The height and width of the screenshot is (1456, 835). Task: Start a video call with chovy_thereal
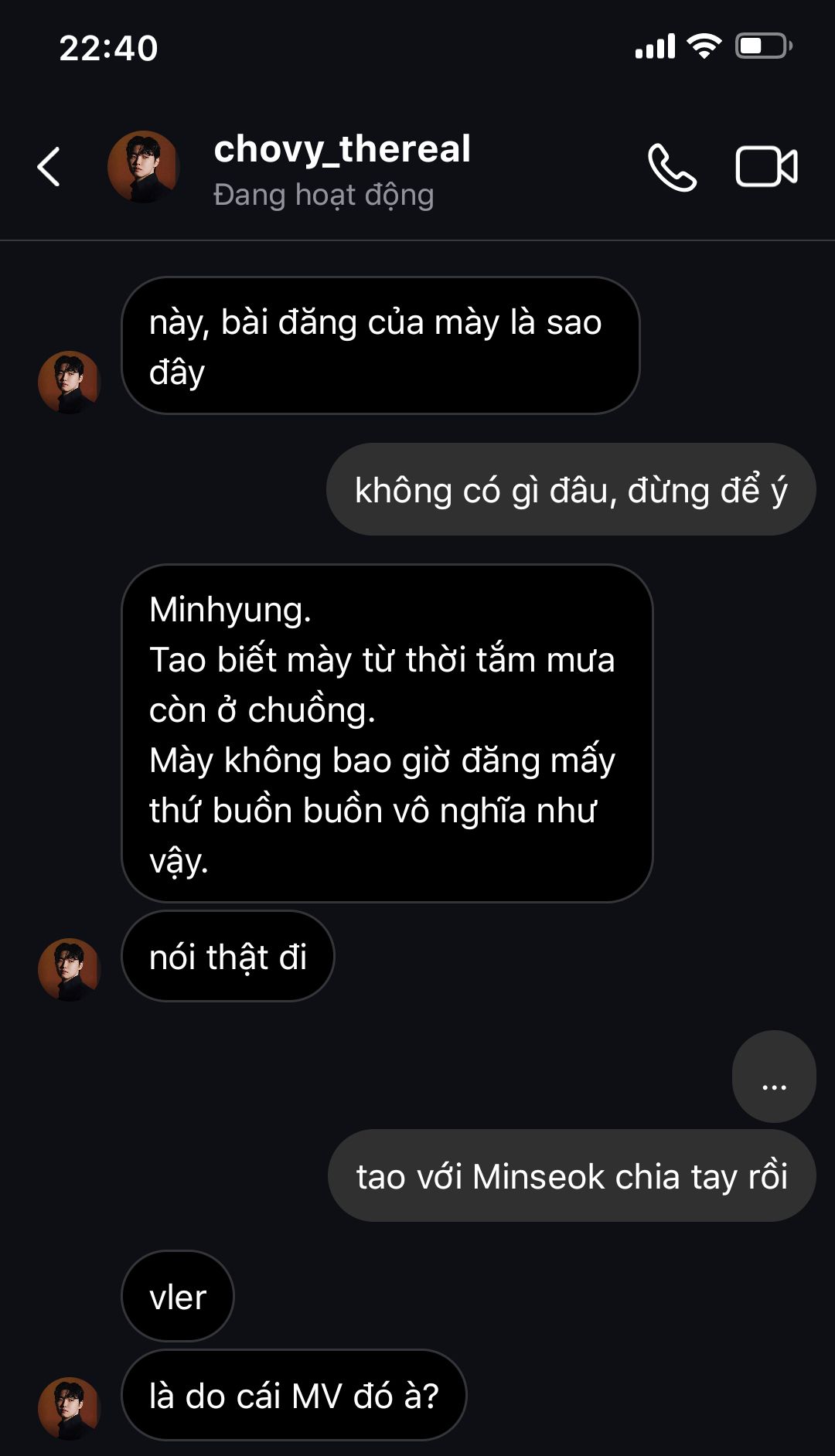(765, 167)
